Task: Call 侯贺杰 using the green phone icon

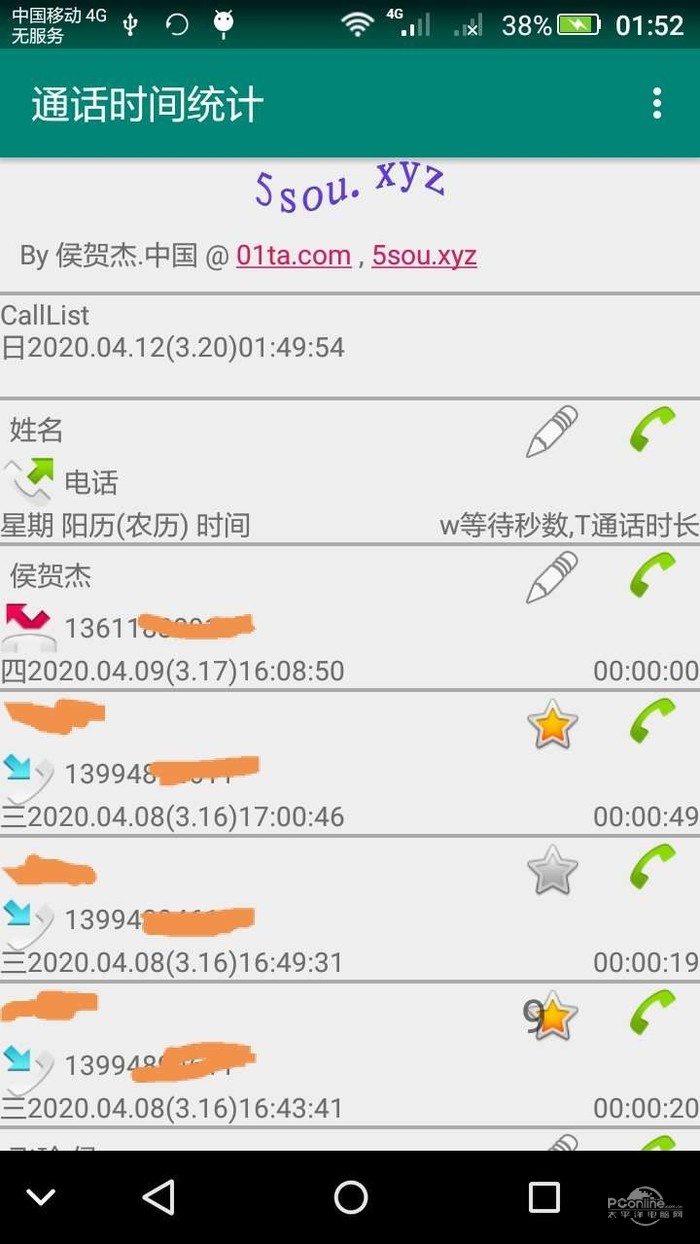Action: tap(652, 575)
